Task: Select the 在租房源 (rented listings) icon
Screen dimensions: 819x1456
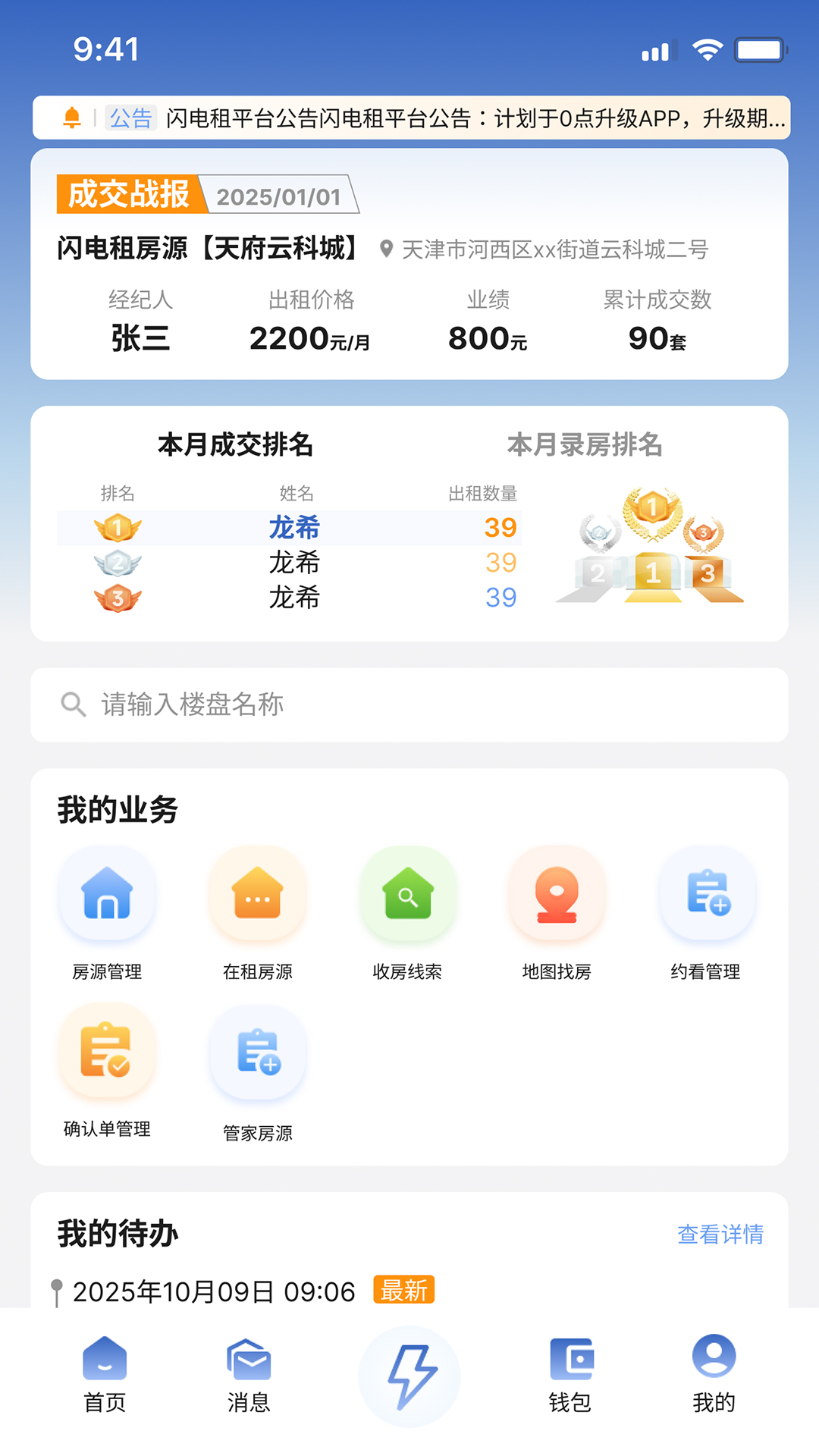Action: pos(257,895)
